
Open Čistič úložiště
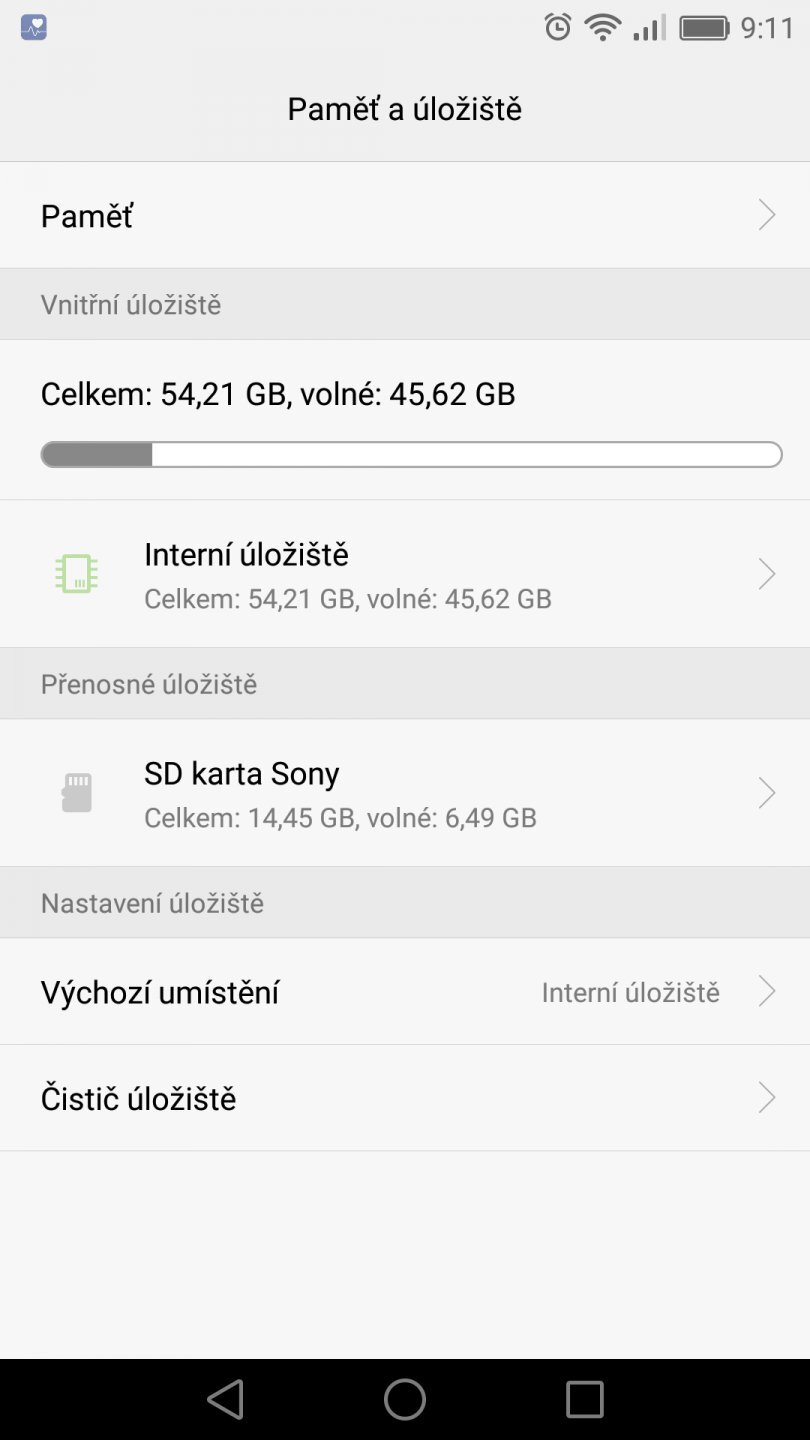405,1097
